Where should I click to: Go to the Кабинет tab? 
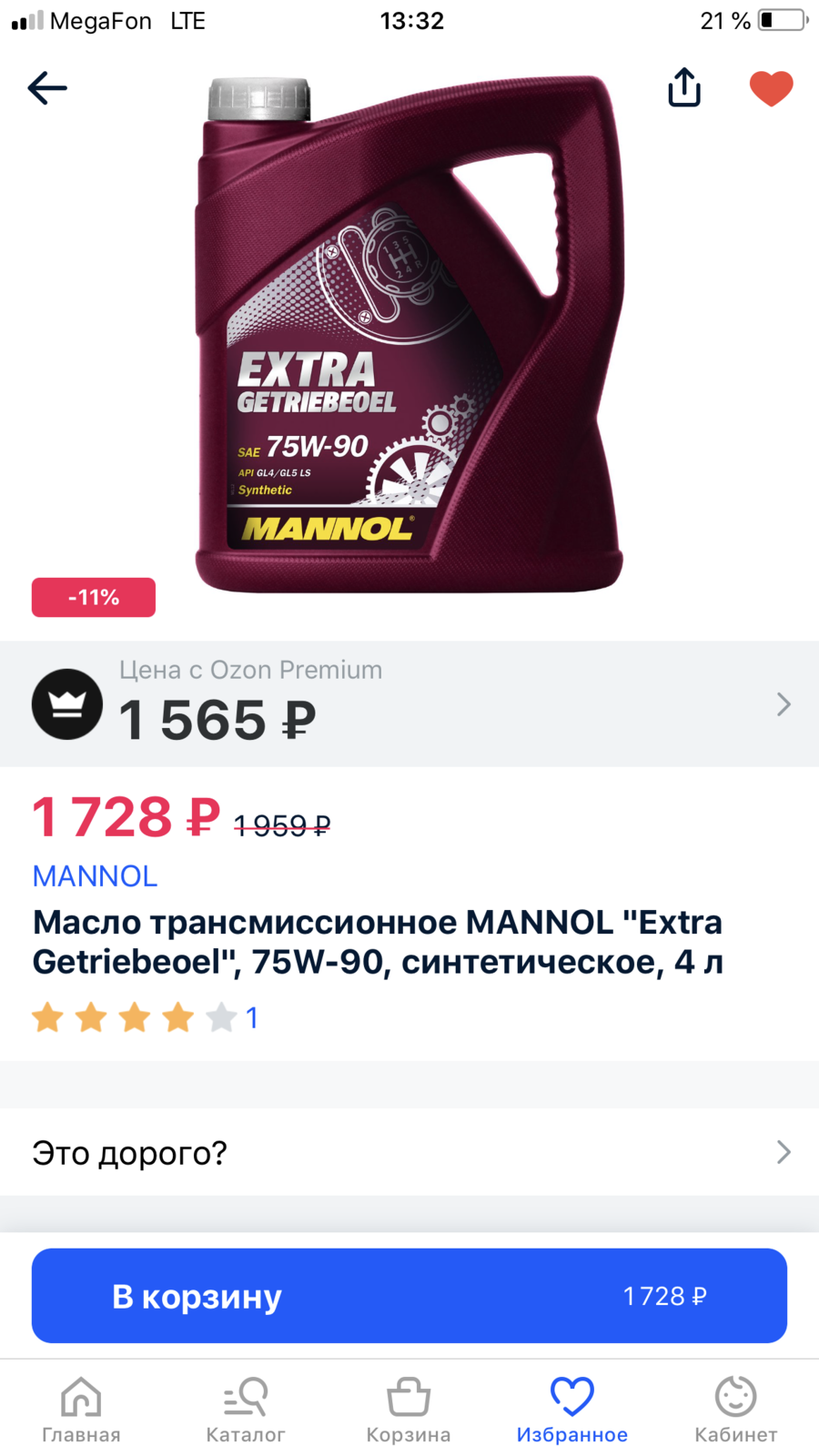coord(736,1409)
